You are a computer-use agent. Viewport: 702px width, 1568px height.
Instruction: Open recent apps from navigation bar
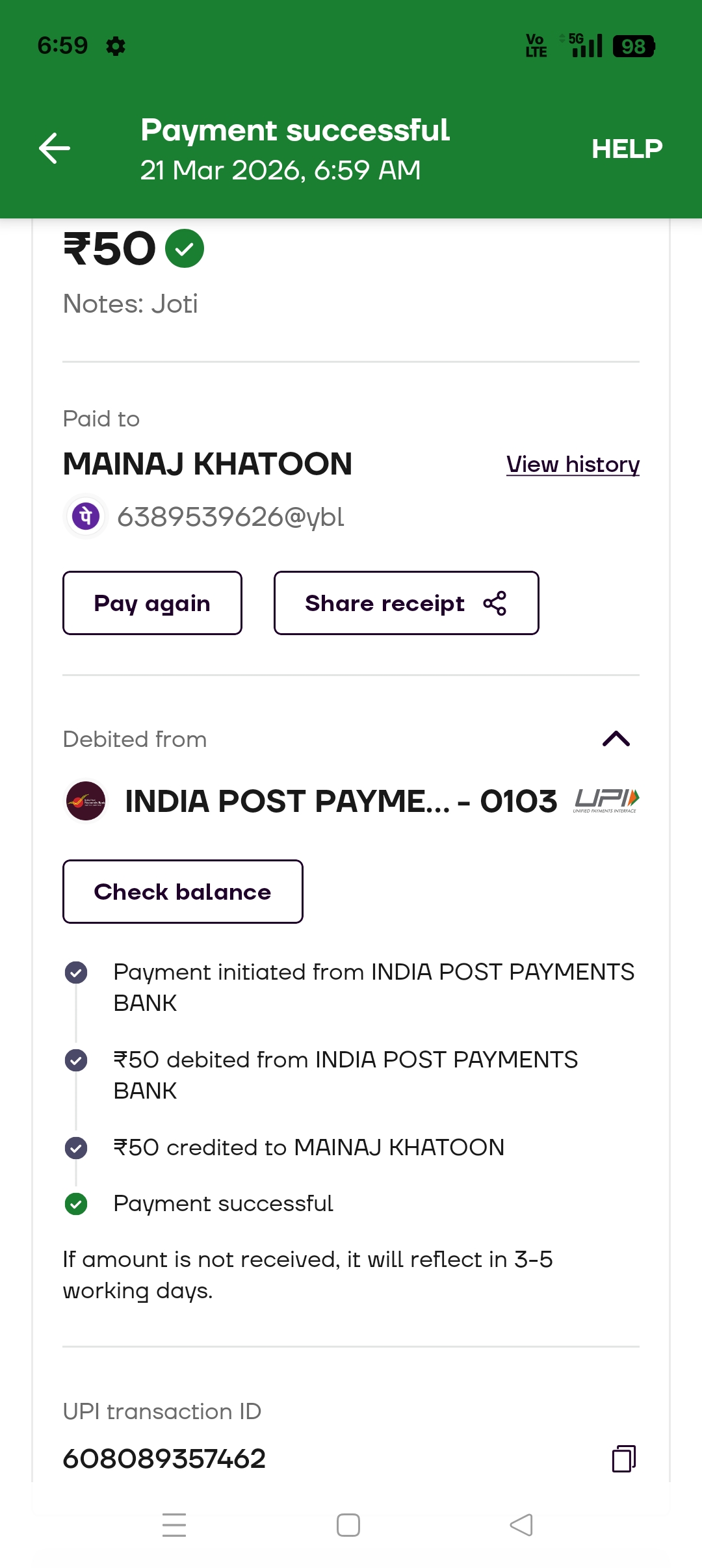[174, 1525]
